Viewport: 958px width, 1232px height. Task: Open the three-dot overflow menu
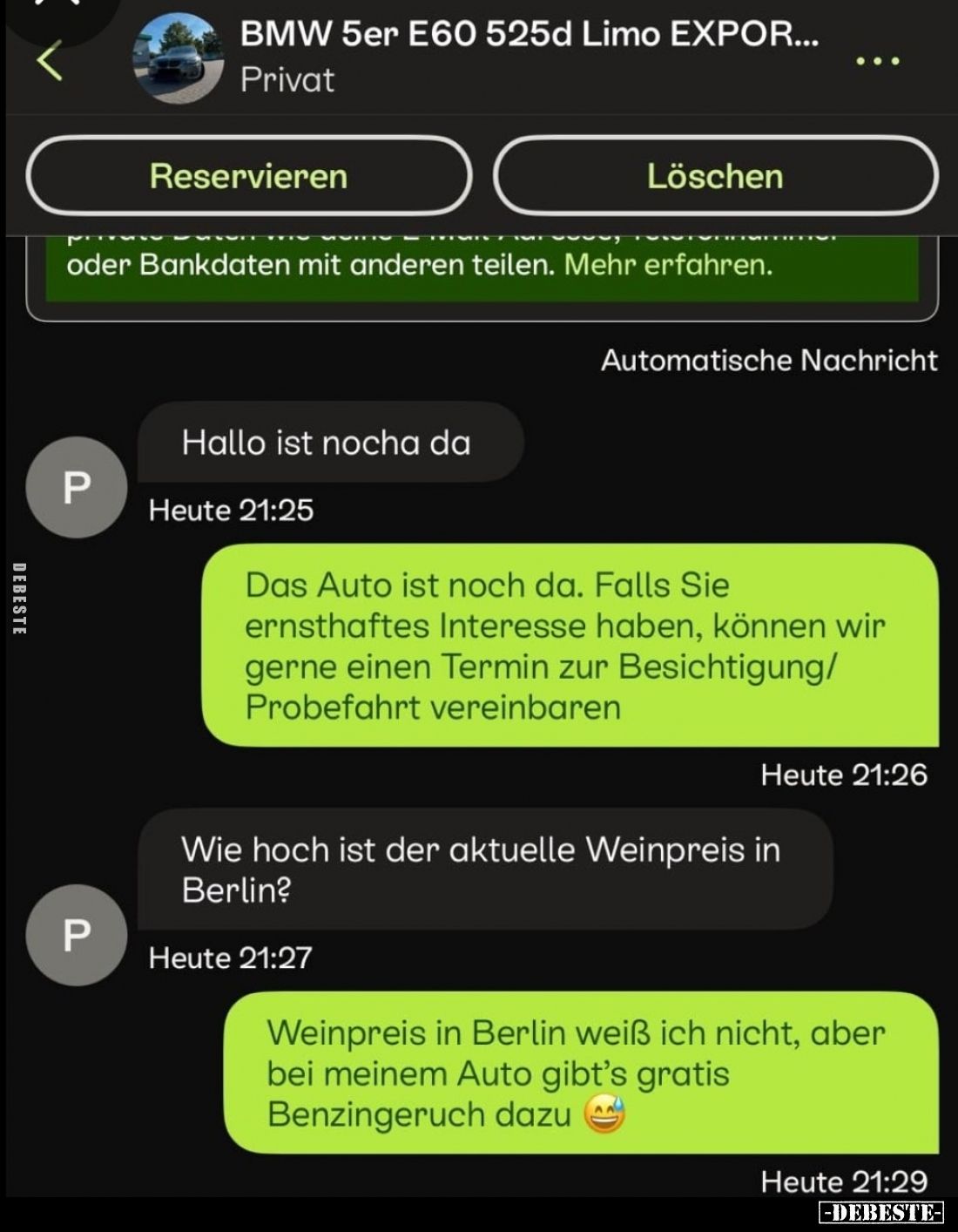tap(877, 61)
